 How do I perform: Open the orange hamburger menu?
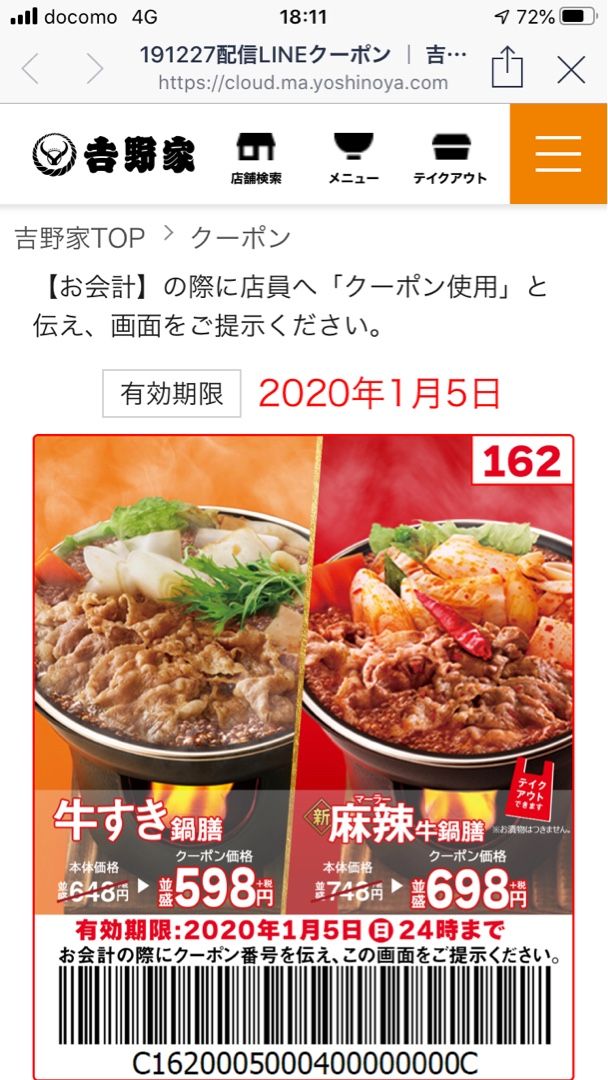coord(558,154)
